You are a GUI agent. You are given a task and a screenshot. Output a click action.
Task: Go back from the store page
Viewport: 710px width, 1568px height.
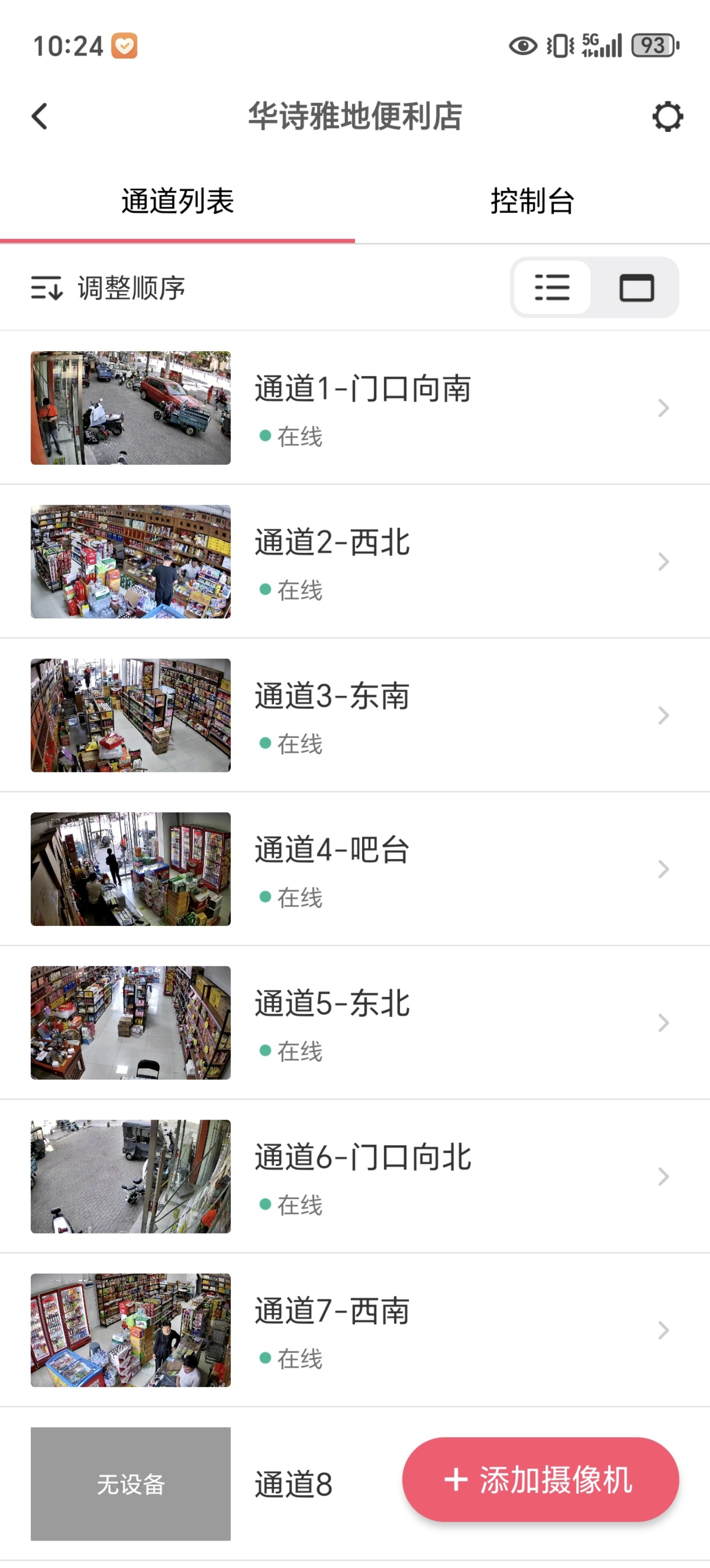40,116
